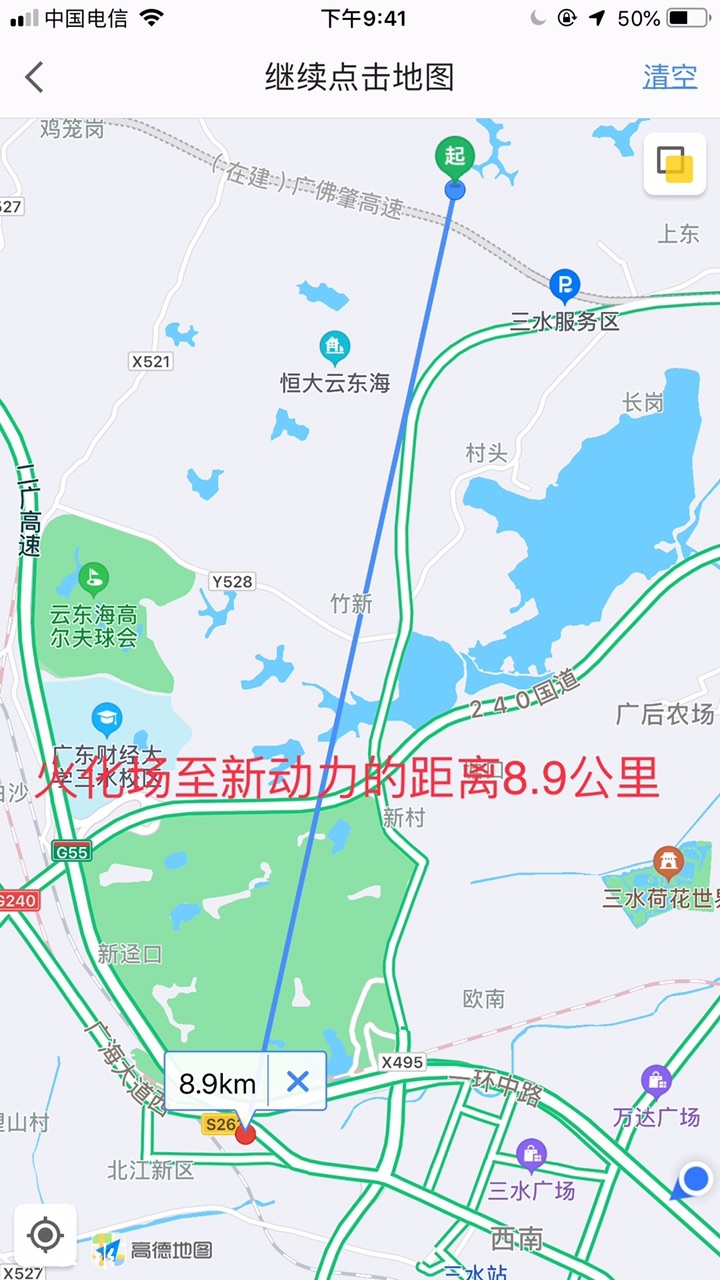Tap 清空 to clear the measurement
The image size is (720, 1280).
669,77
